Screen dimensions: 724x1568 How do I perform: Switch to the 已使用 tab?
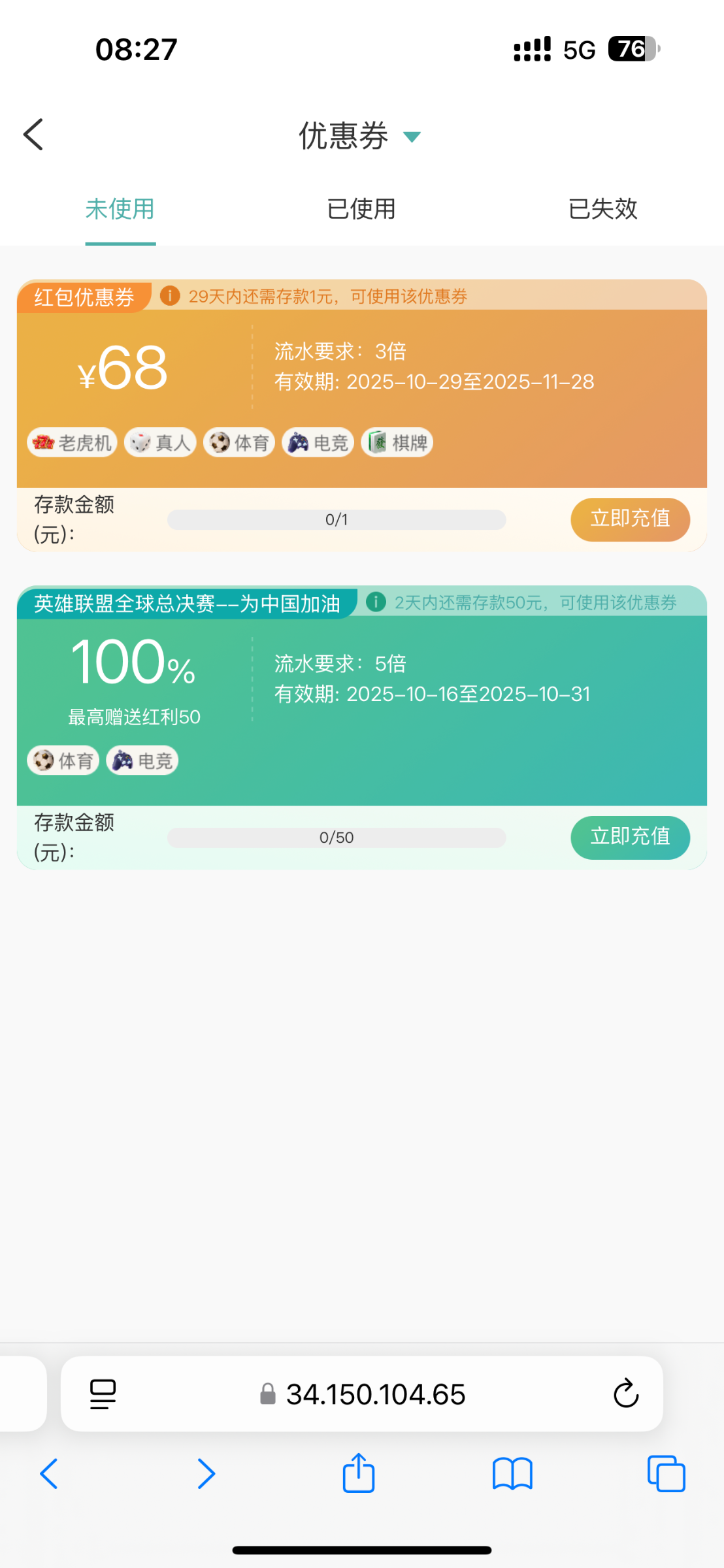361,209
